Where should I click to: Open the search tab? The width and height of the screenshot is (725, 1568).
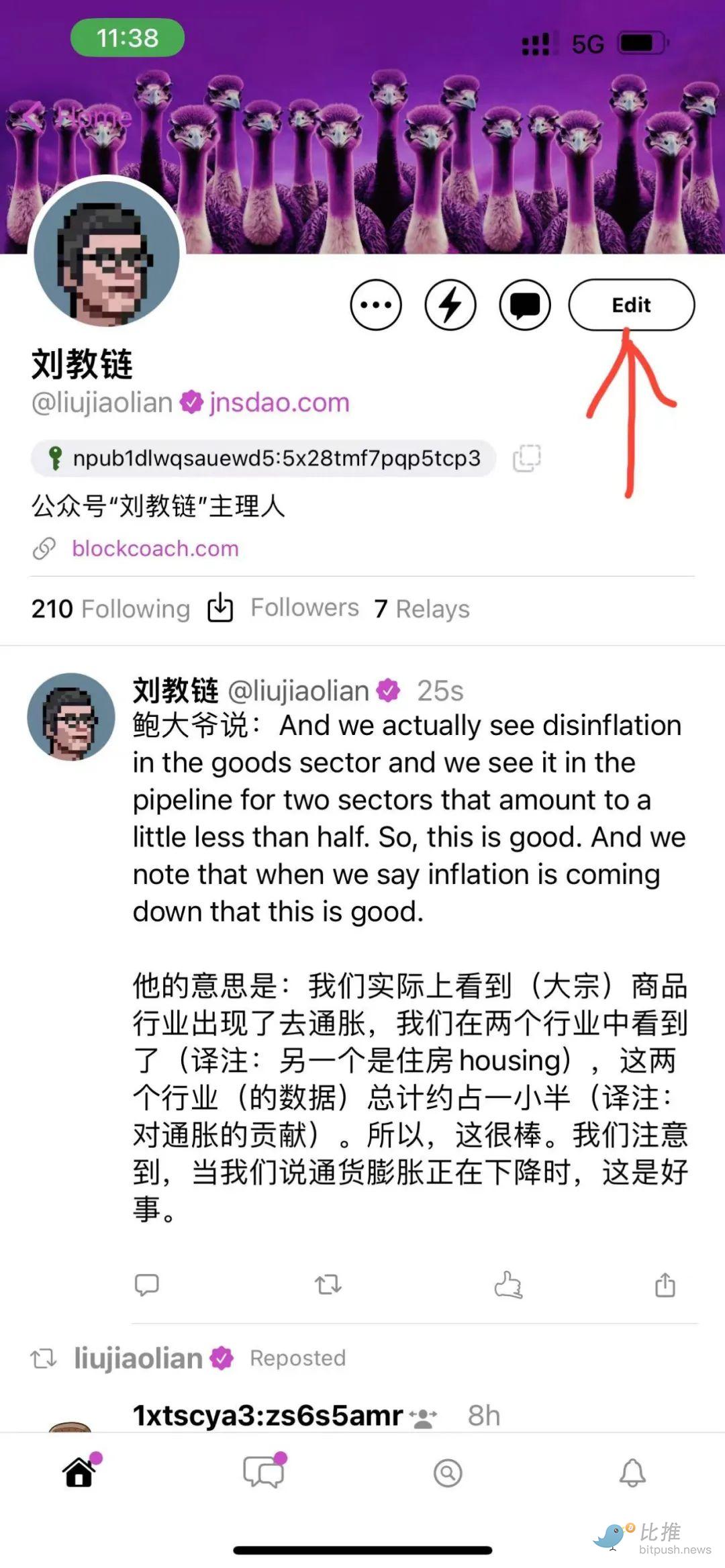tap(448, 1473)
